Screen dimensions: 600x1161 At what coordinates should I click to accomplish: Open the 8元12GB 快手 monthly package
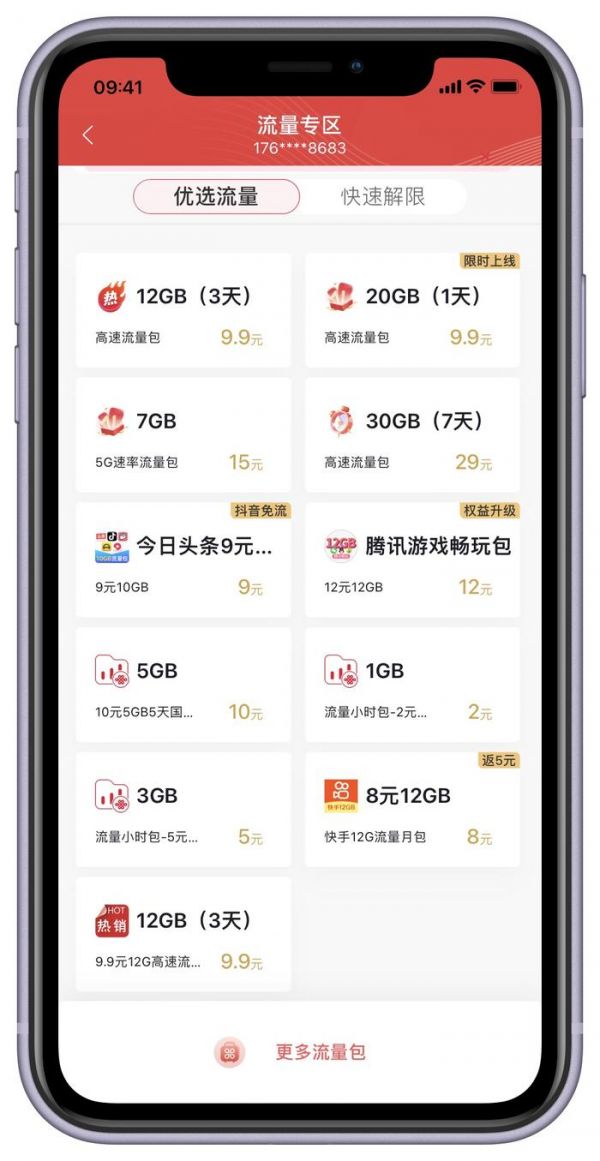(x=412, y=811)
